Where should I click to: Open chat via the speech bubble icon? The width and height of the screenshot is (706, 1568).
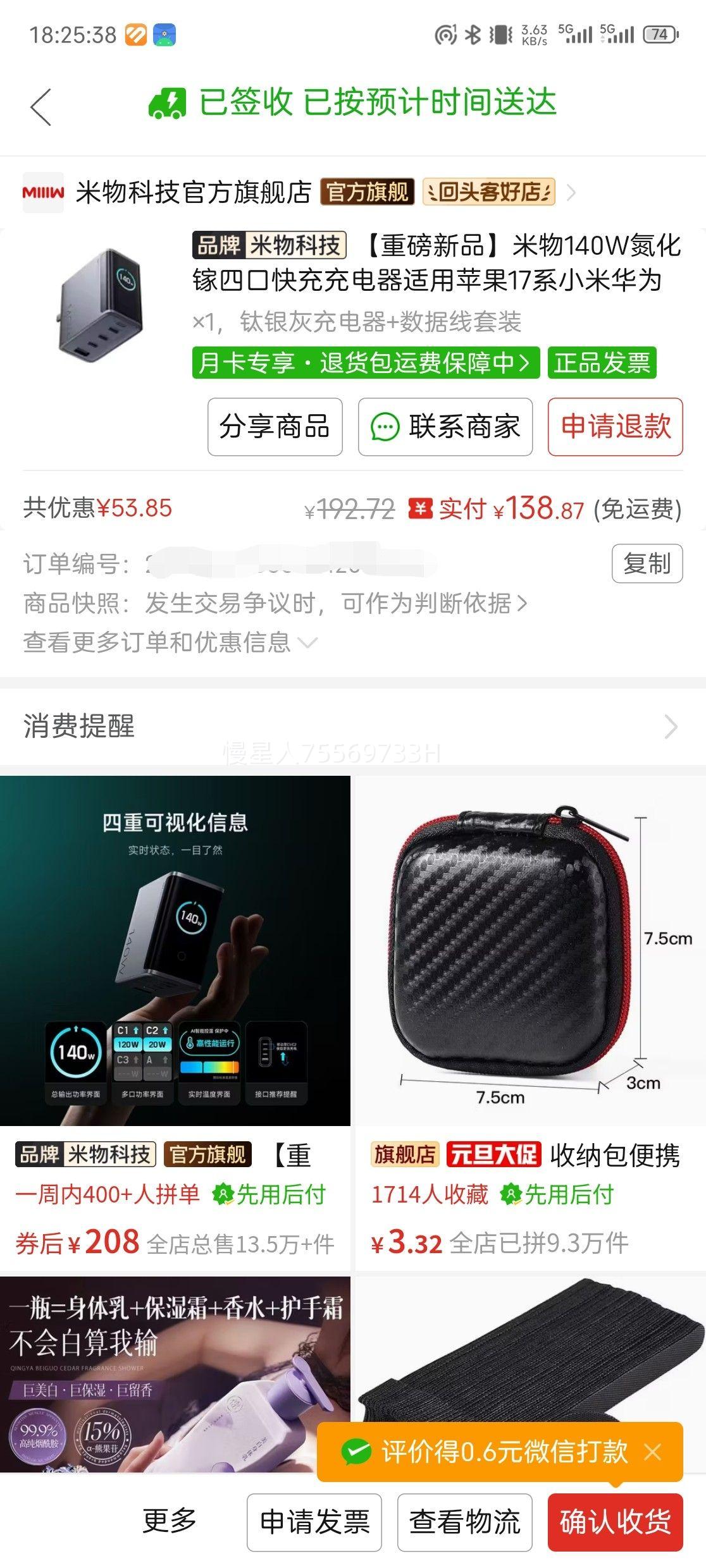385,427
